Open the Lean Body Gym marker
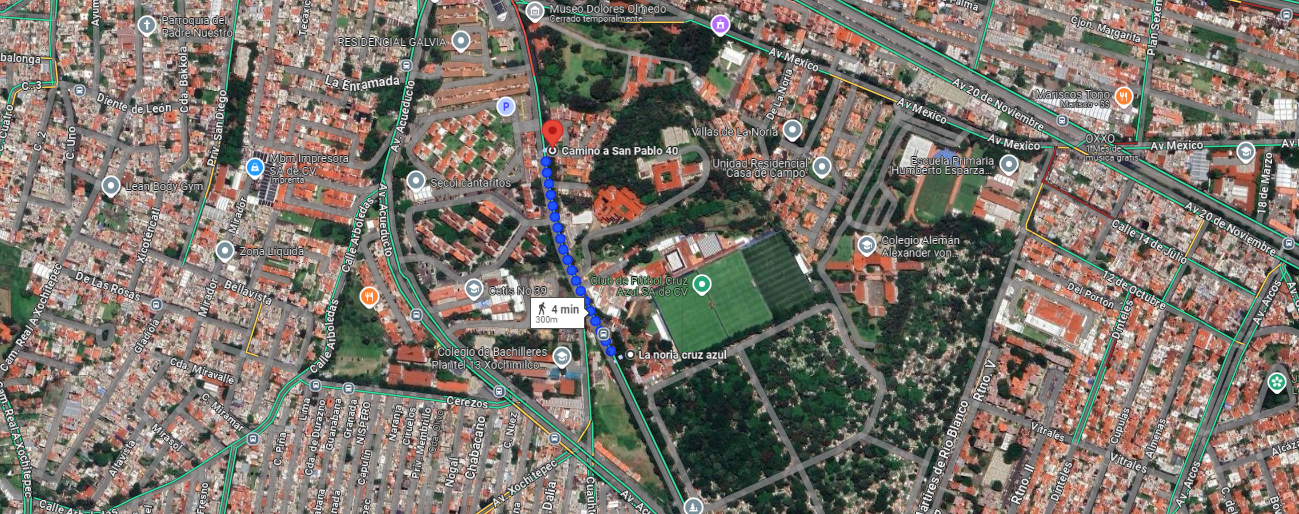Viewport: 1299px width, 514px height. pyautogui.click(x=111, y=186)
